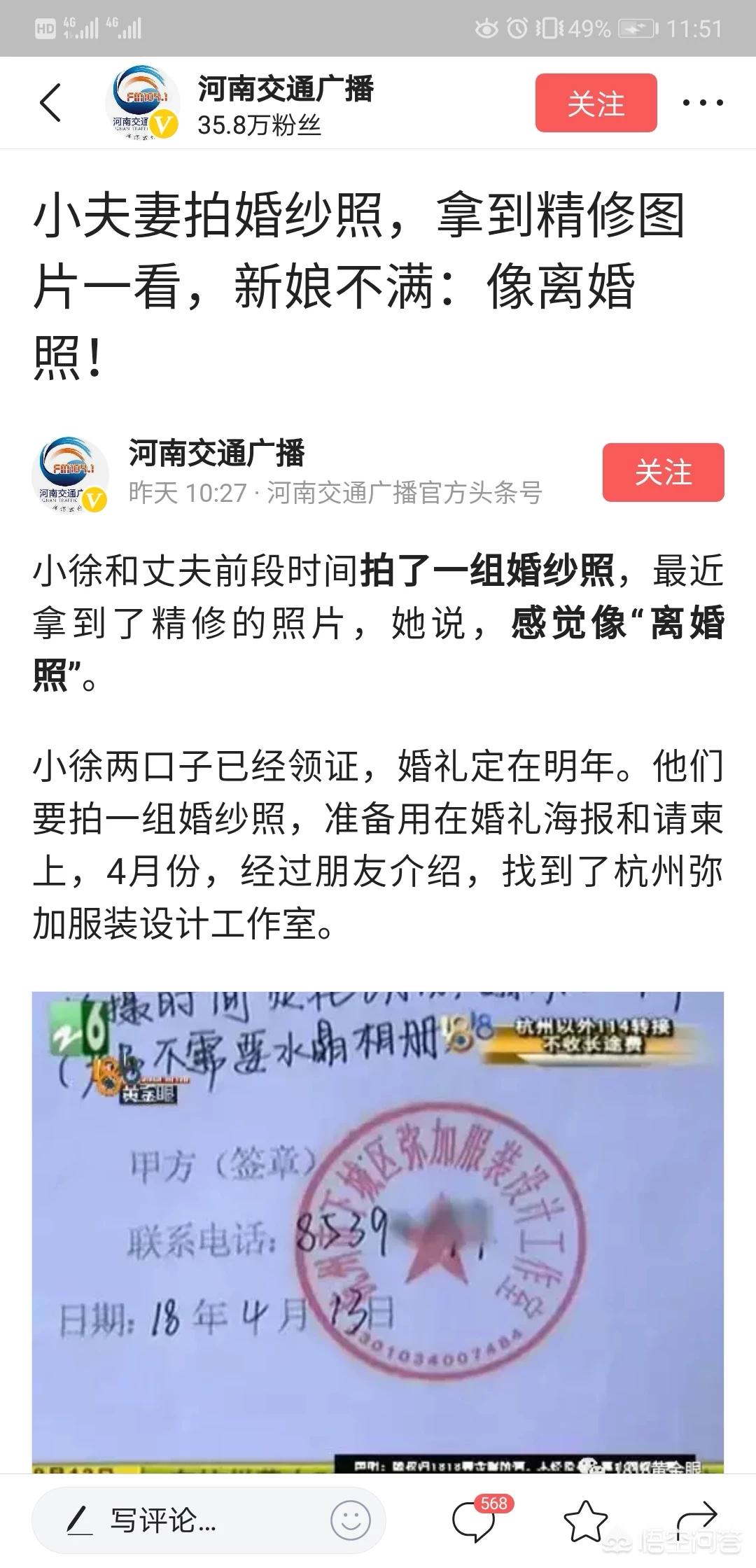Bookmark this article with the star
This screenshot has width=756, height=1568.
(585, 1520)
